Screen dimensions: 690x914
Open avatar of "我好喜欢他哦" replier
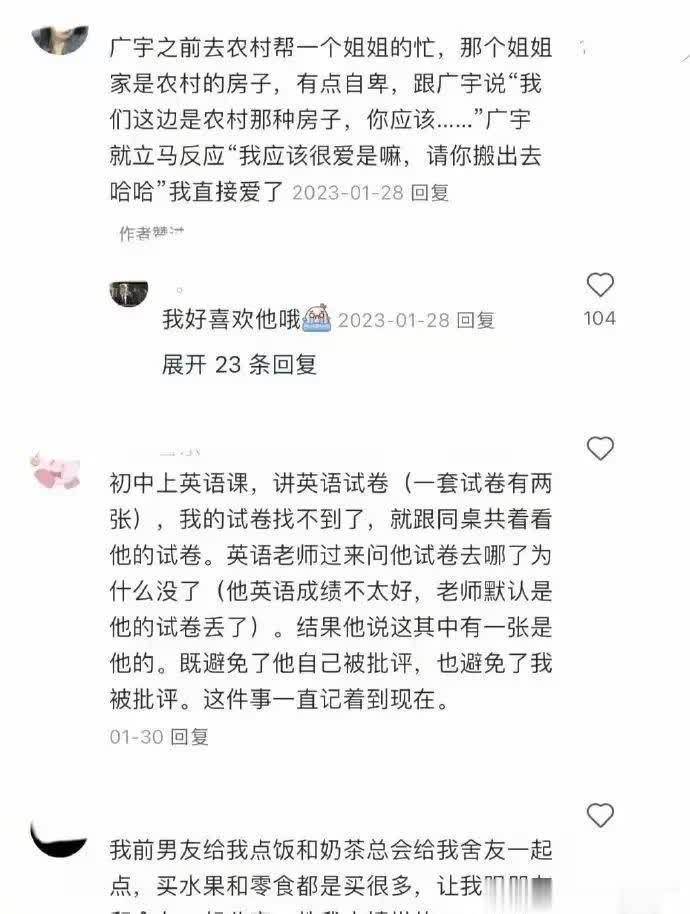click(x=129, y=293)
